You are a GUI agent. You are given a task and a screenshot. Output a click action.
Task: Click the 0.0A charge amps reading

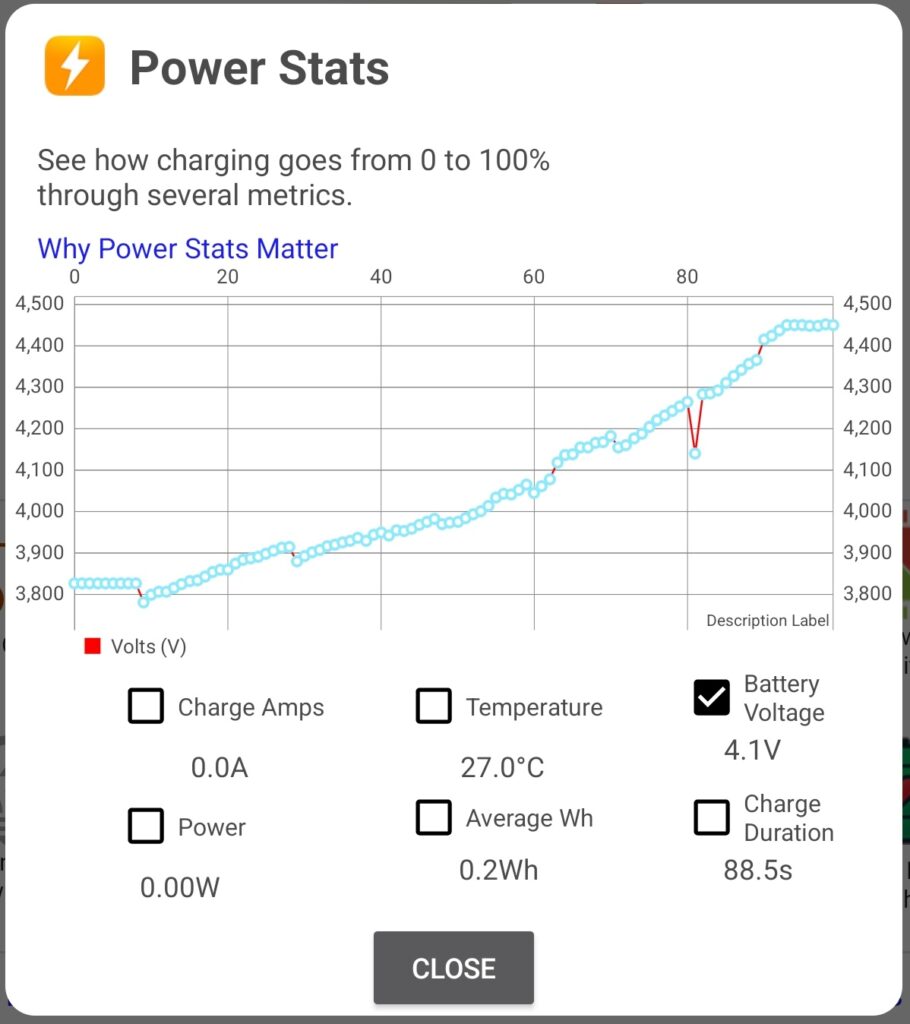(x=218, y=767)
